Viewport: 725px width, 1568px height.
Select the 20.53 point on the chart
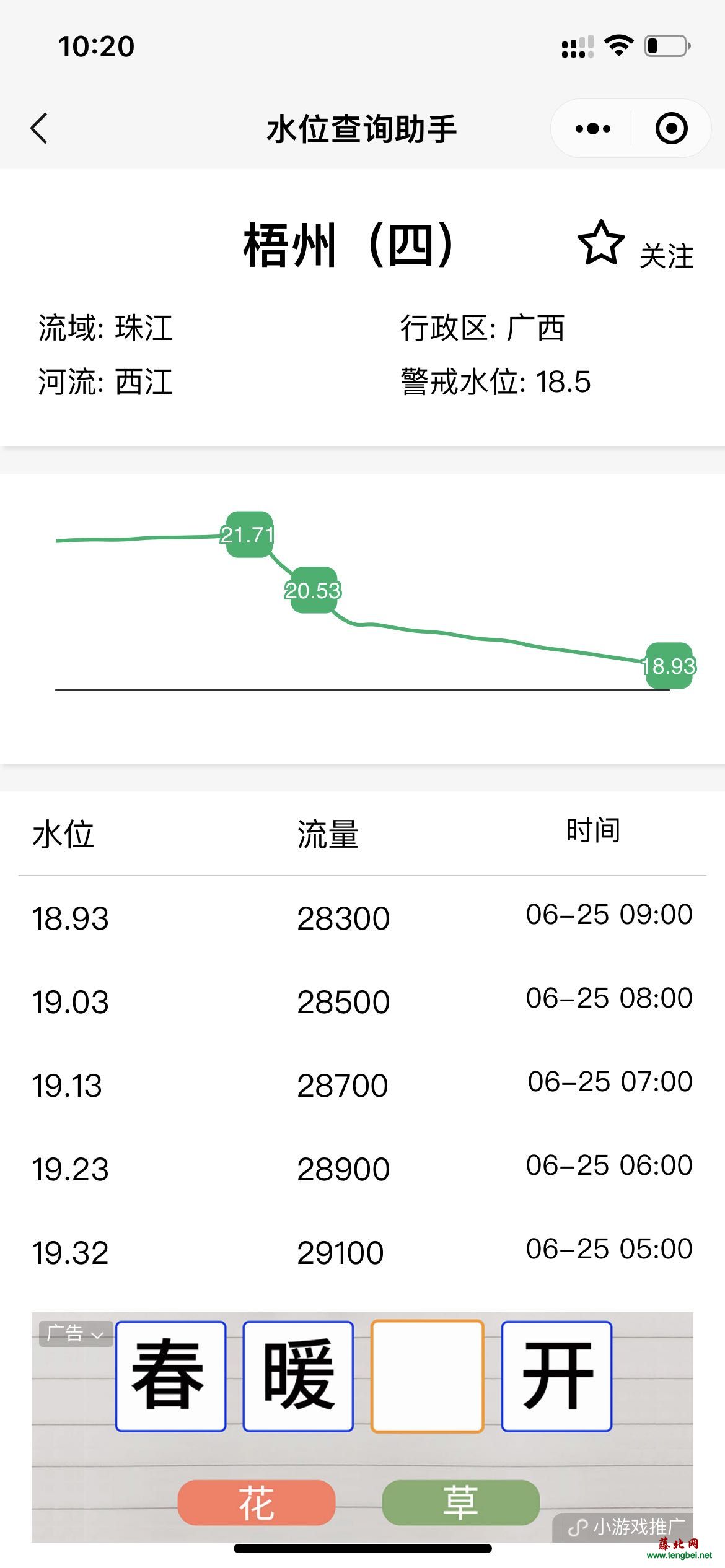point(314,590)
